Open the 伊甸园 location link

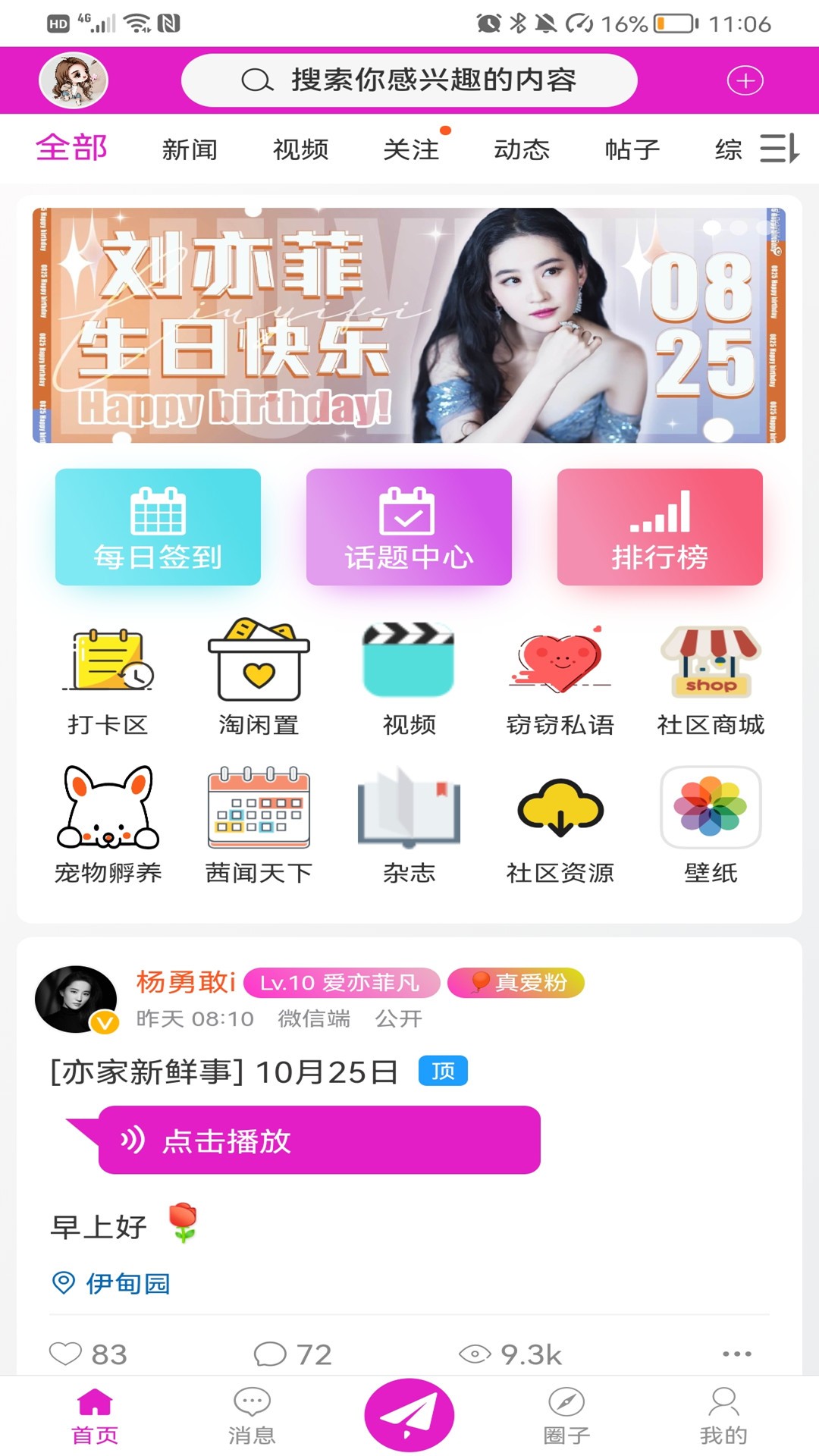[x=128, y=1284]
